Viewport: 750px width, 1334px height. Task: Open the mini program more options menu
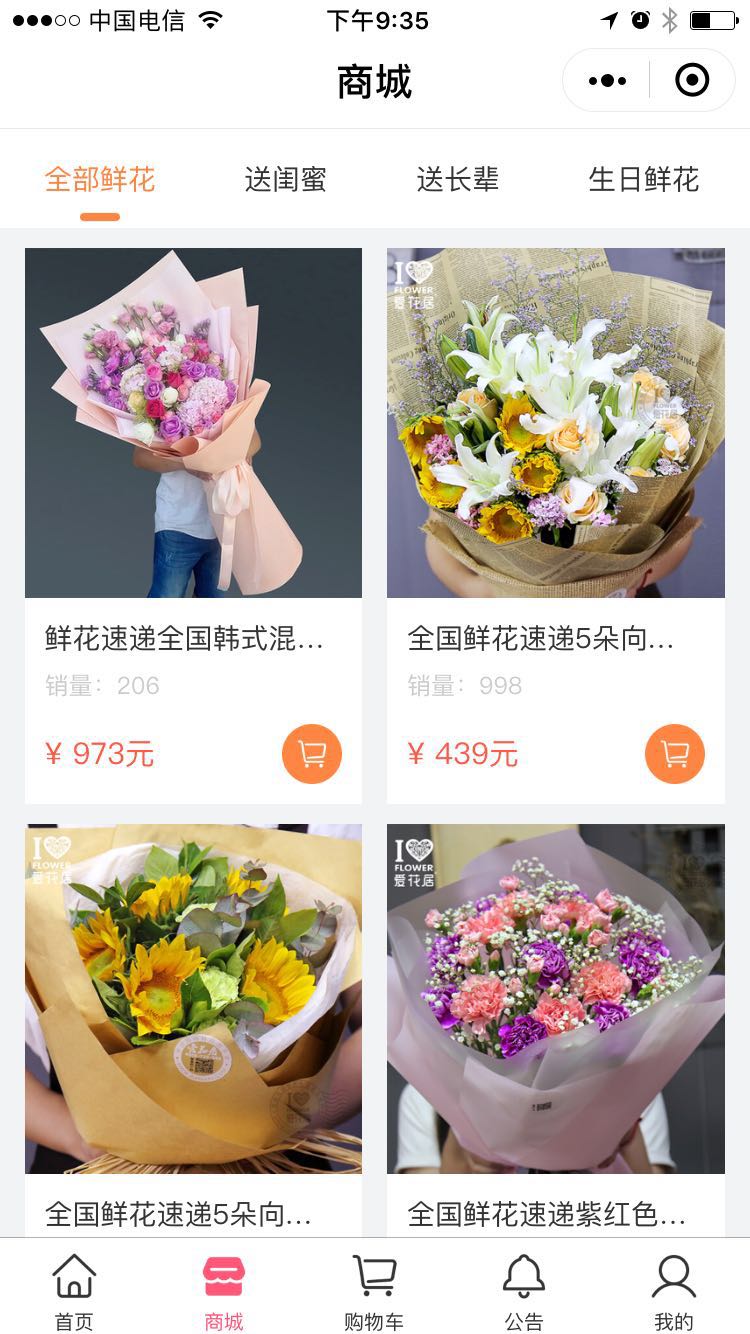(608, 80)
